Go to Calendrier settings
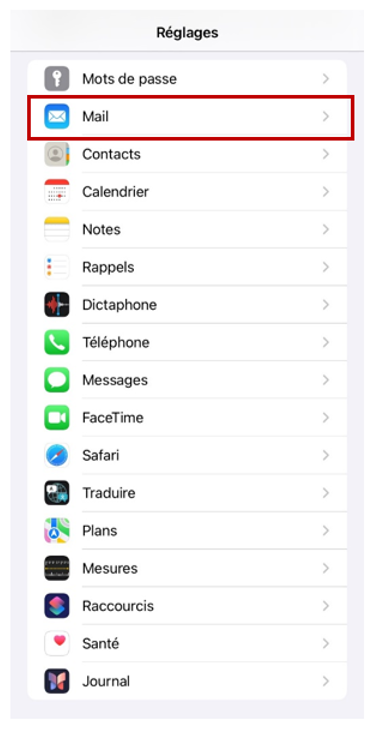The width and height of the screenshot is (373, 733). click(x=187, y=192)
